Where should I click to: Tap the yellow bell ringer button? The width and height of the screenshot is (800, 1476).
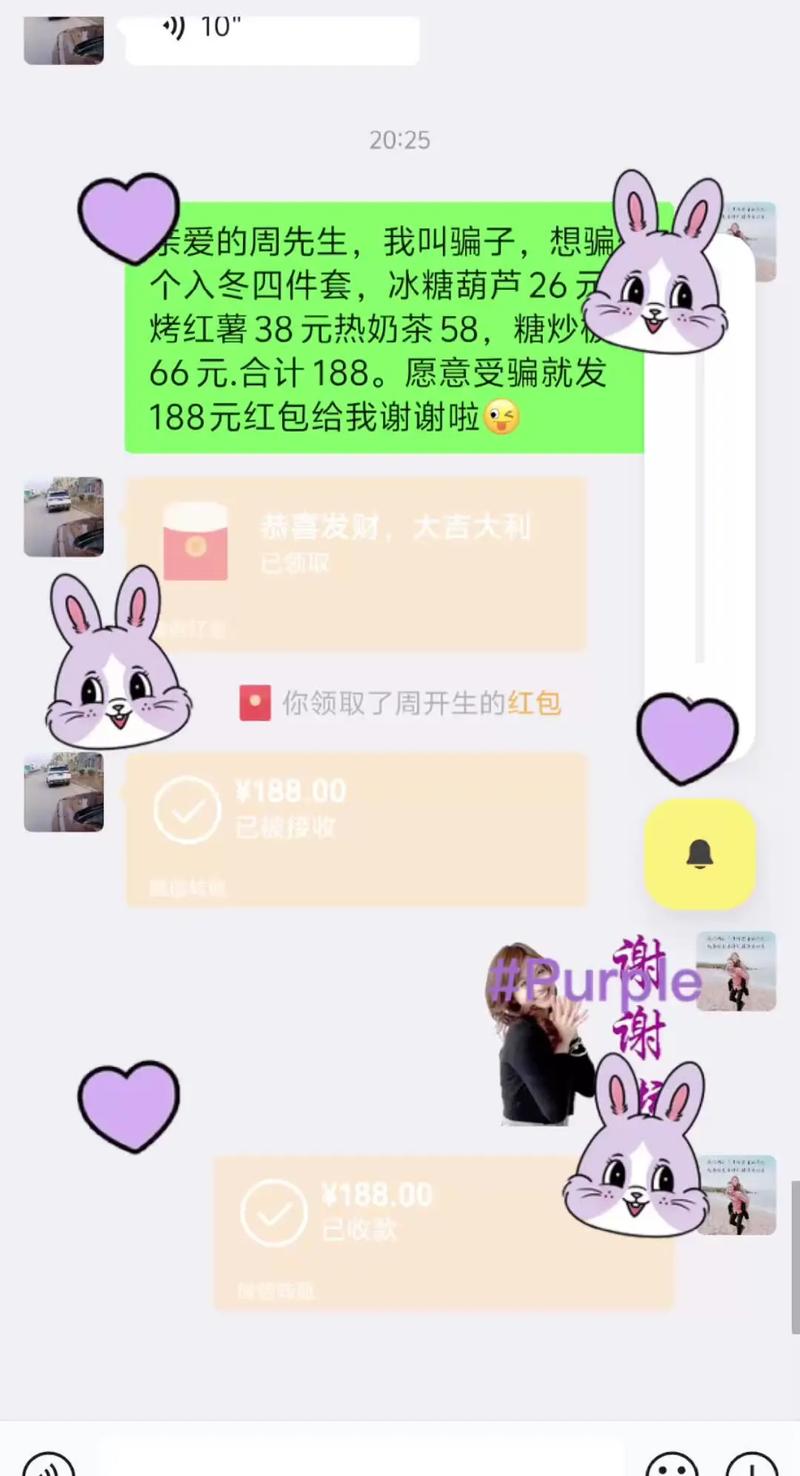coord(699,853)
